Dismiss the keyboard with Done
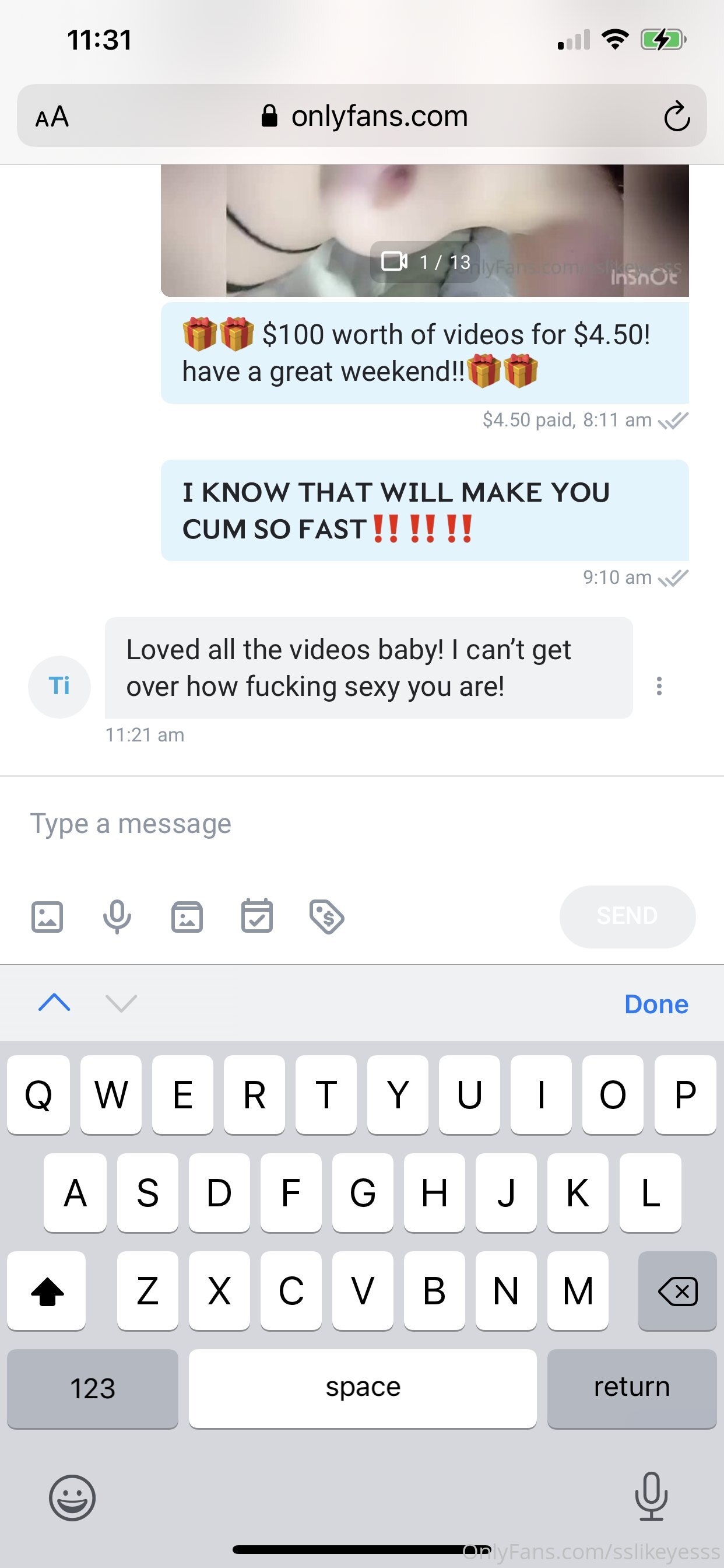The height and width of the screenshot is (1568, 724). 656,1004
